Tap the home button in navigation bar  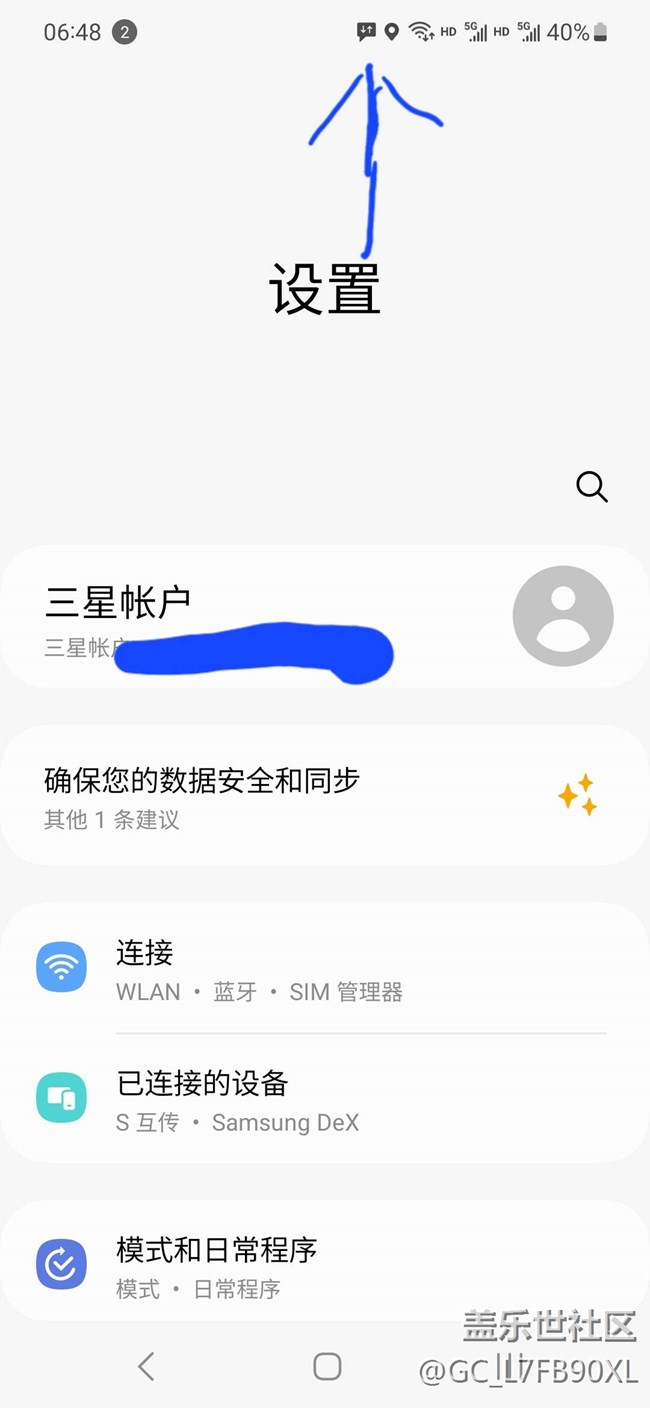[x=327, y=1366]
